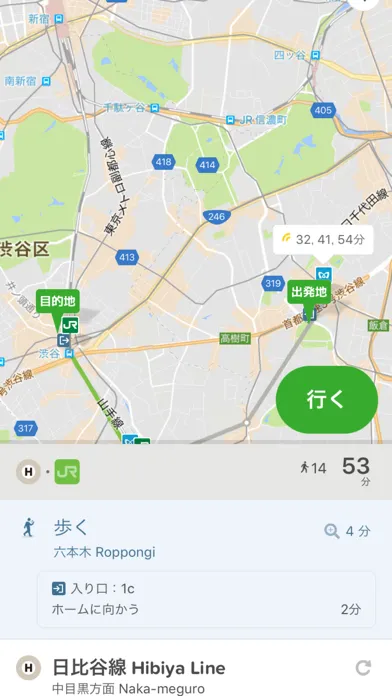Tap the 目的地 destination marker on map
The image size is (392, 696).
click(x=58, y=301)
